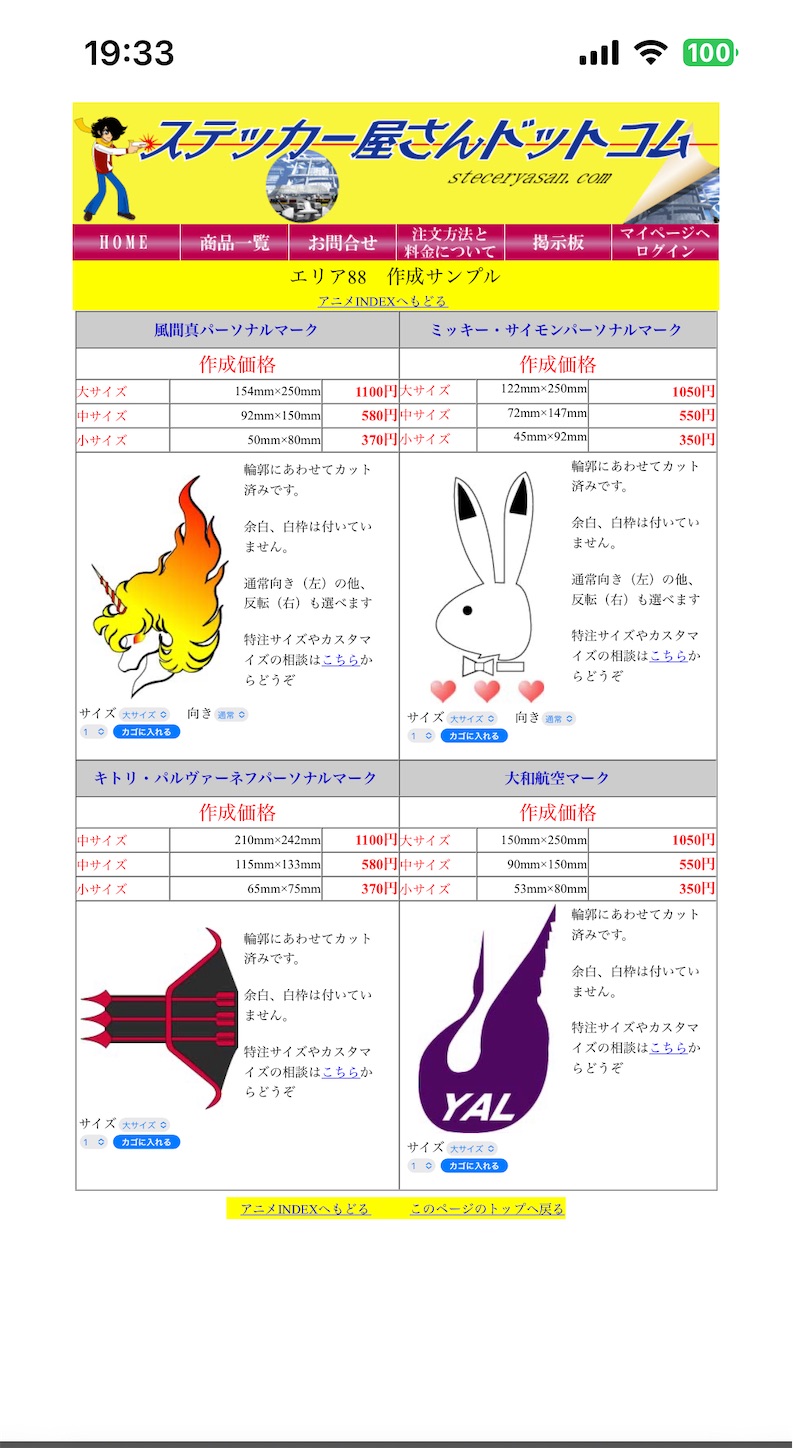Open the 掲示板 bulletin board
This screenshot has width=793, height=1448.
tap(558, 243)
